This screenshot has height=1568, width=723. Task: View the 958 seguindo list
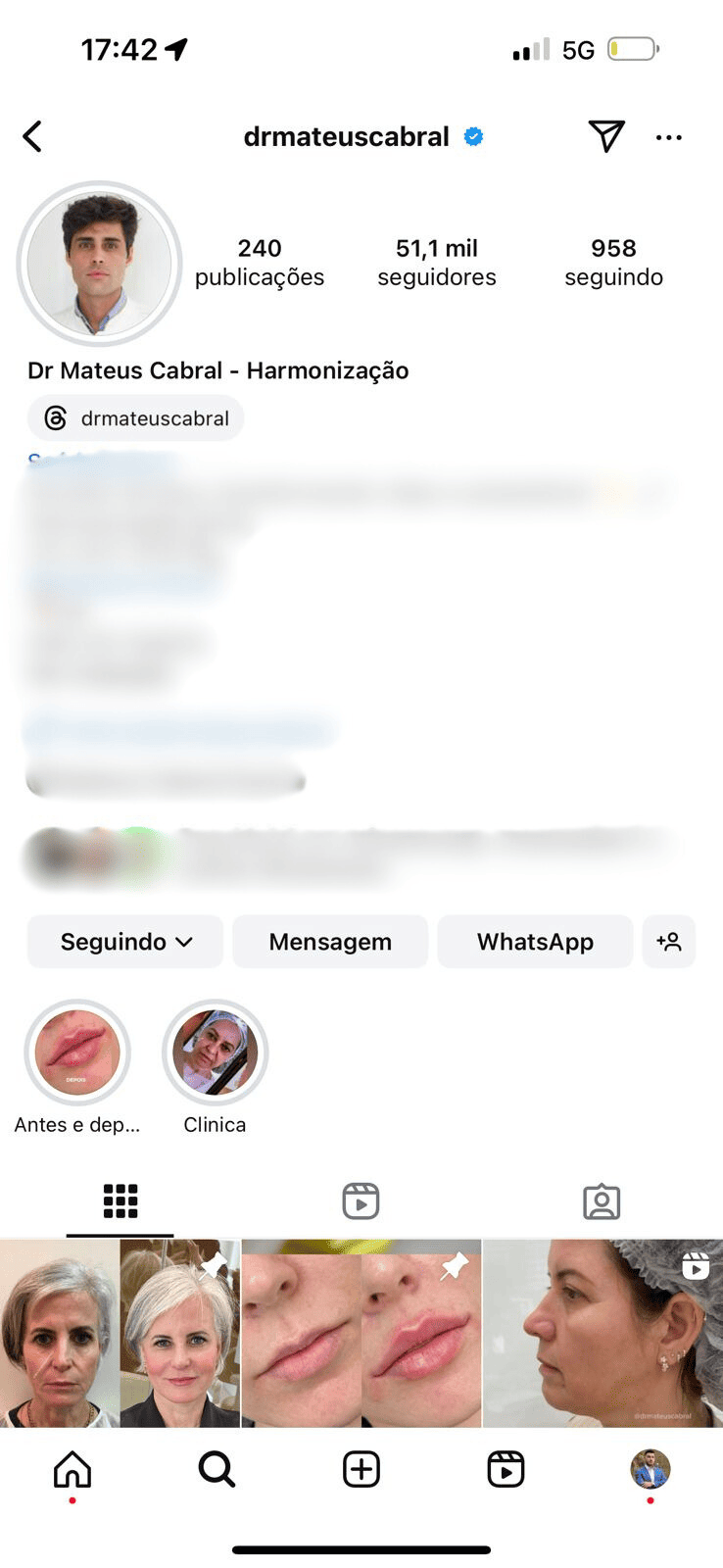click(x=614, y=263)
